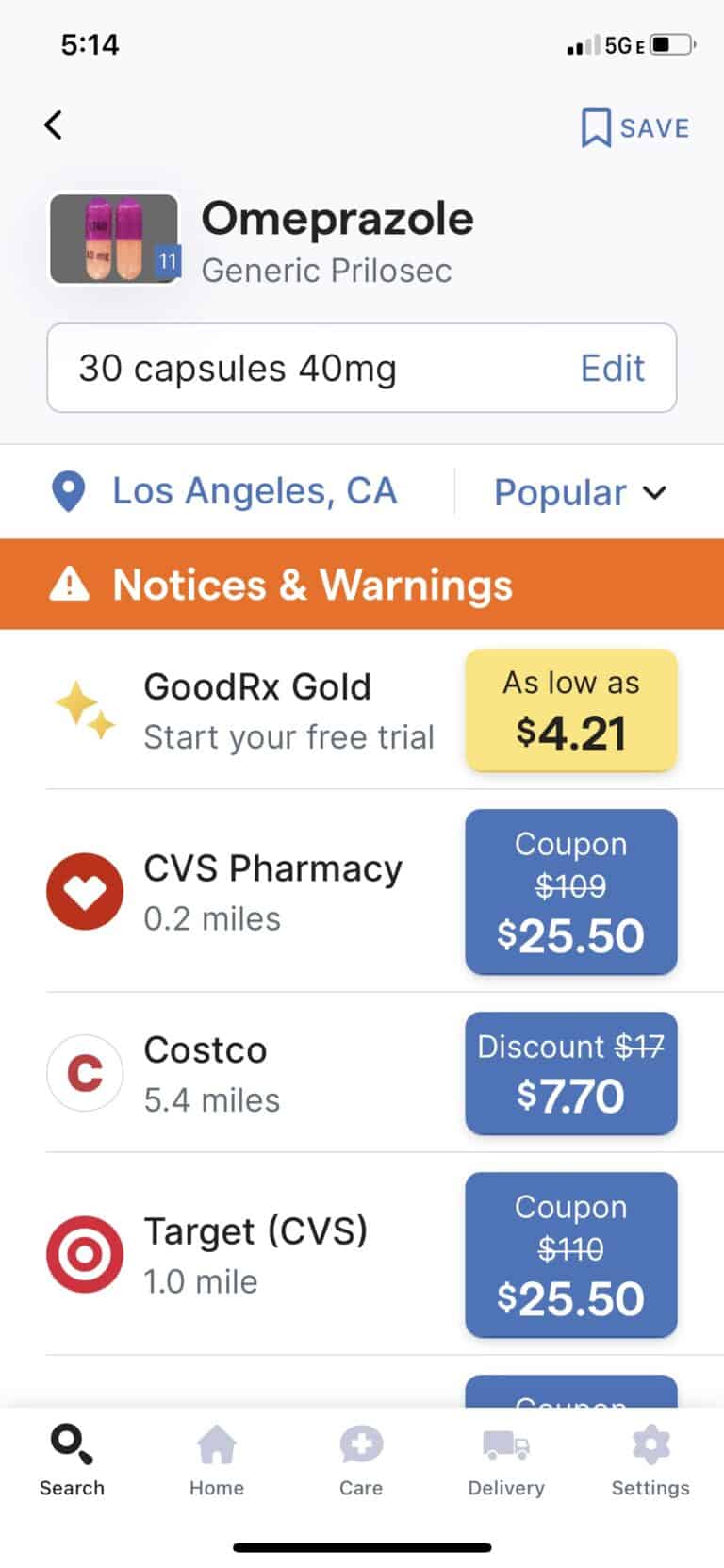Start GoodRx Gold free trial at $4.21
The height and width of the screenshot is (1568, 724).
(x=570, y=710)
